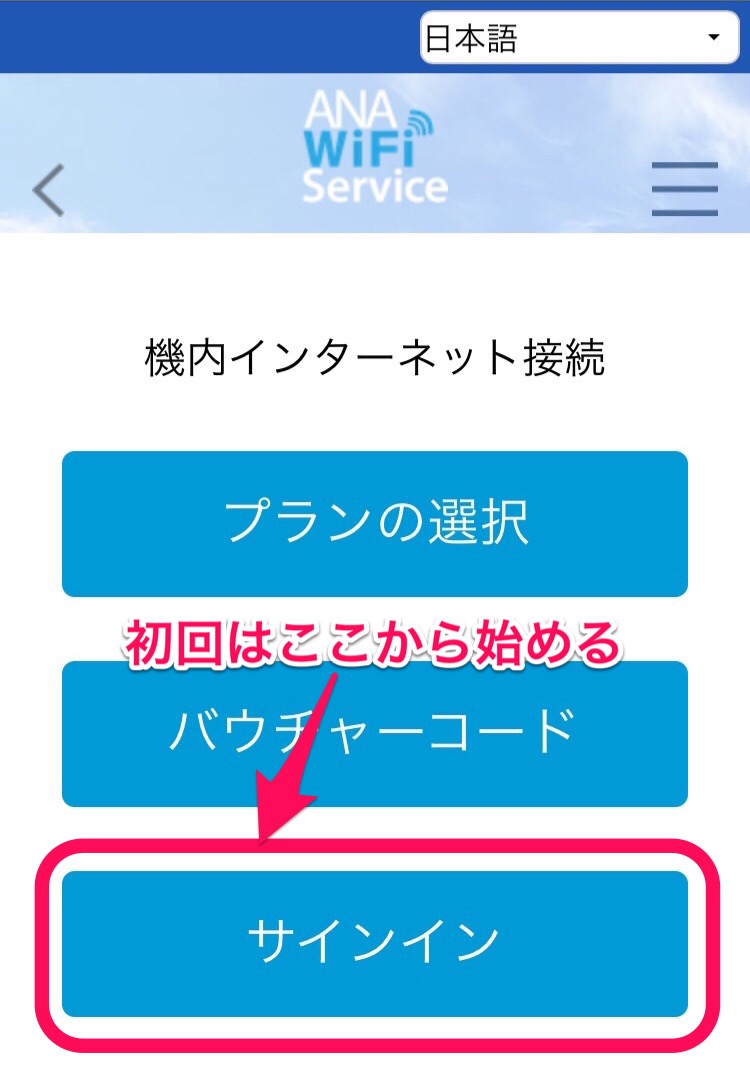Screen dimensions: 750x1080
Task: Select the サインイン button
Action: coord(375,943)
